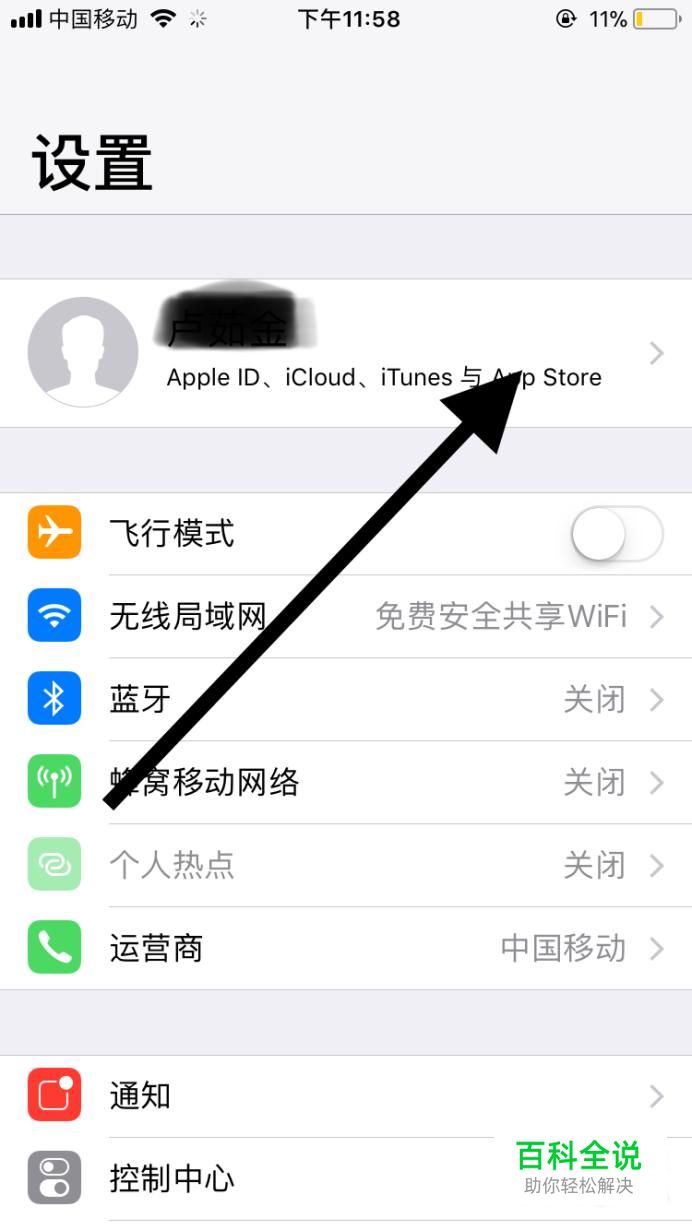Open the 蓝牙 settings row
This screenshot has width=692, height=1230.
tap(346, 699)
